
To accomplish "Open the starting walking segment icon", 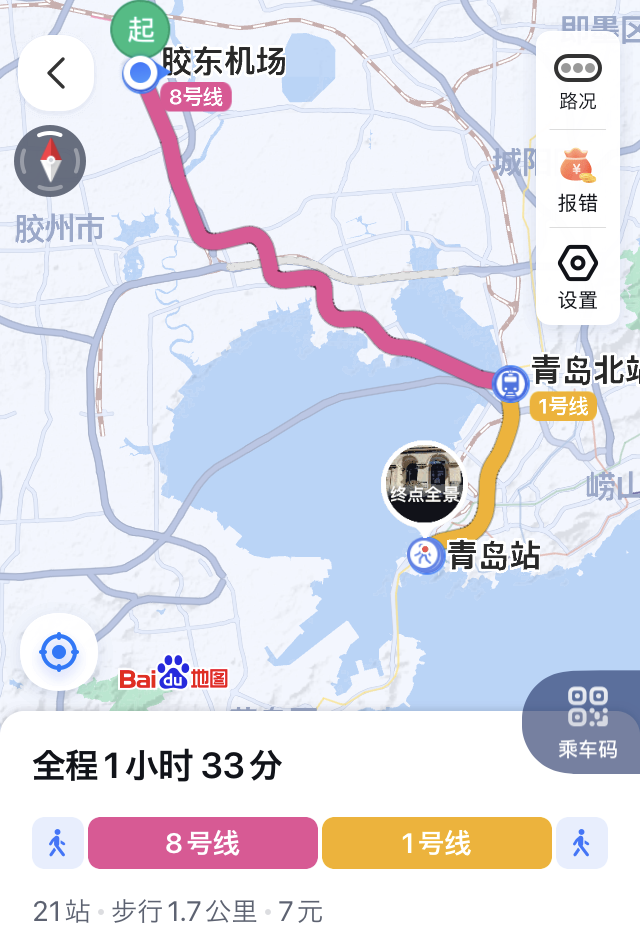I will (58, 843).
